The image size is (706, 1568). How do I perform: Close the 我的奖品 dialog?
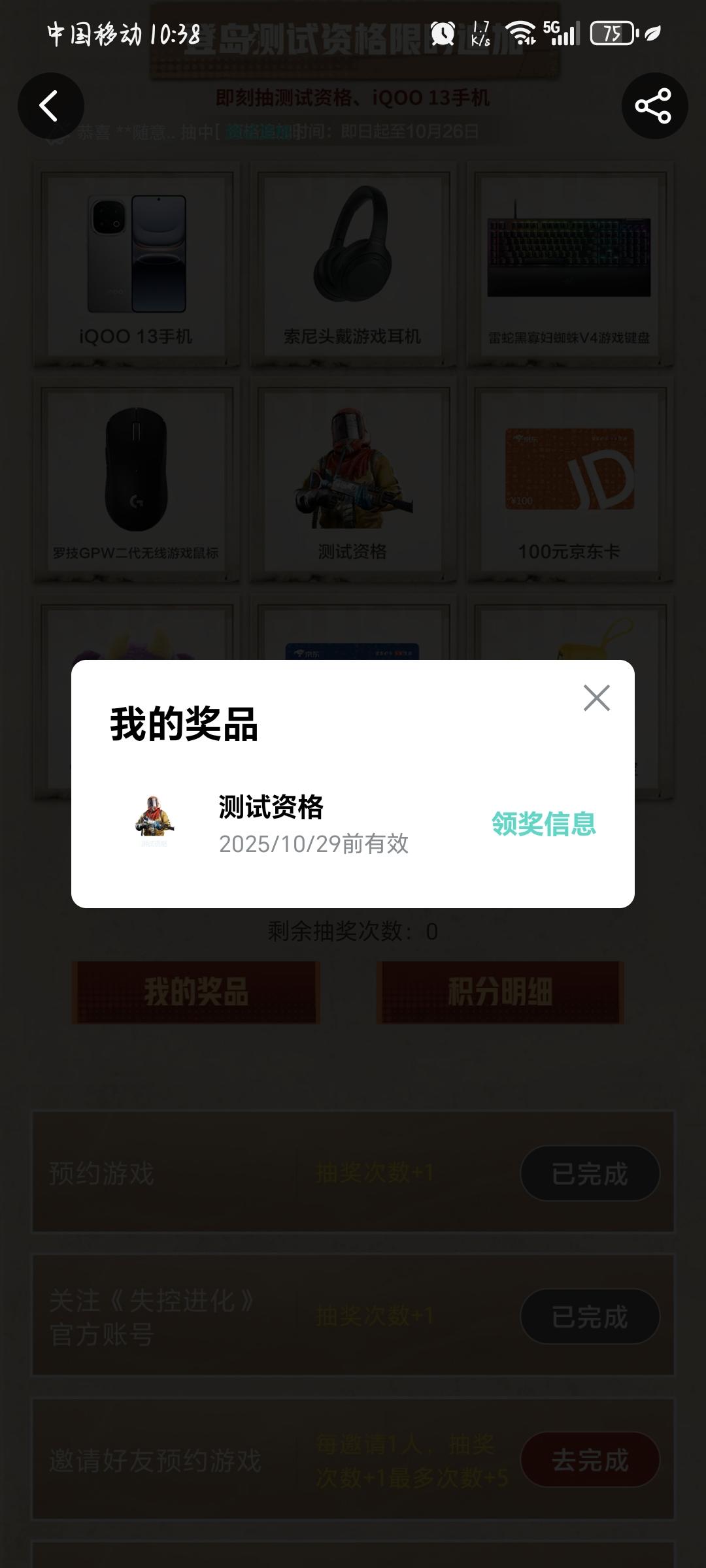596,698
